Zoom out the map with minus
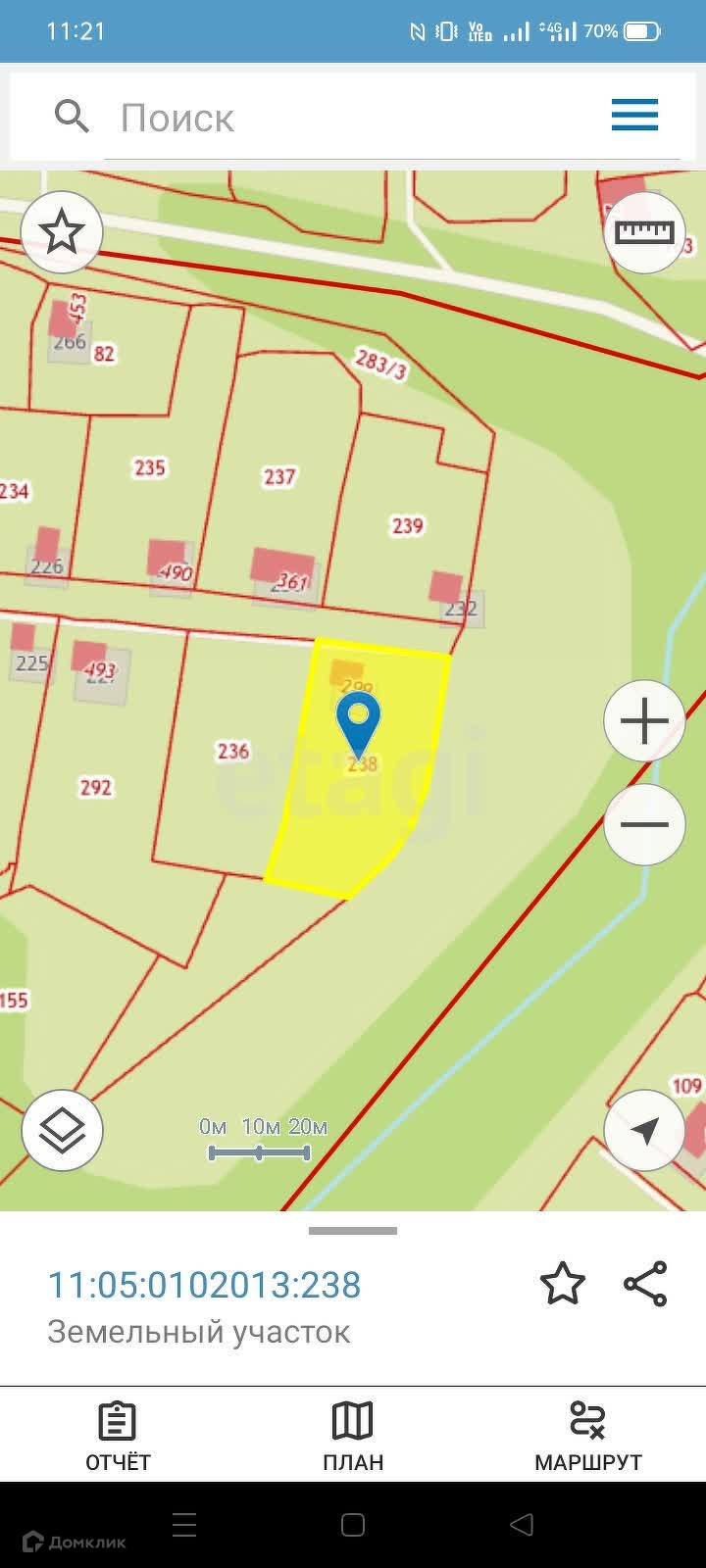The image size is (706, 1568). (644, 824)
